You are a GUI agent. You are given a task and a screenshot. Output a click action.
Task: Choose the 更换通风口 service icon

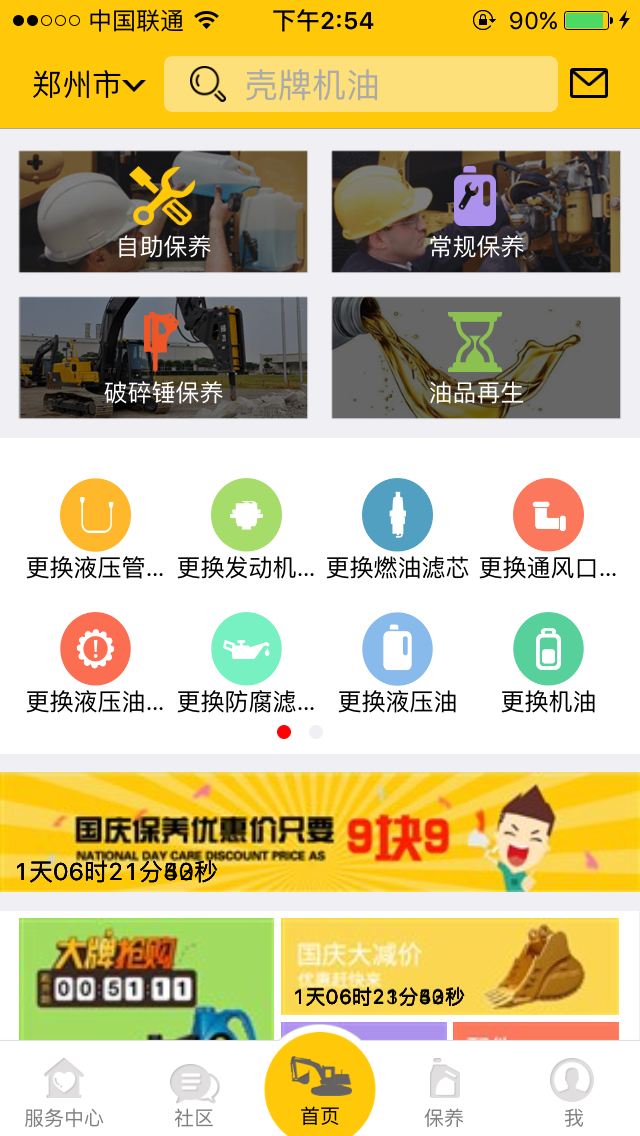coord(549,515)
